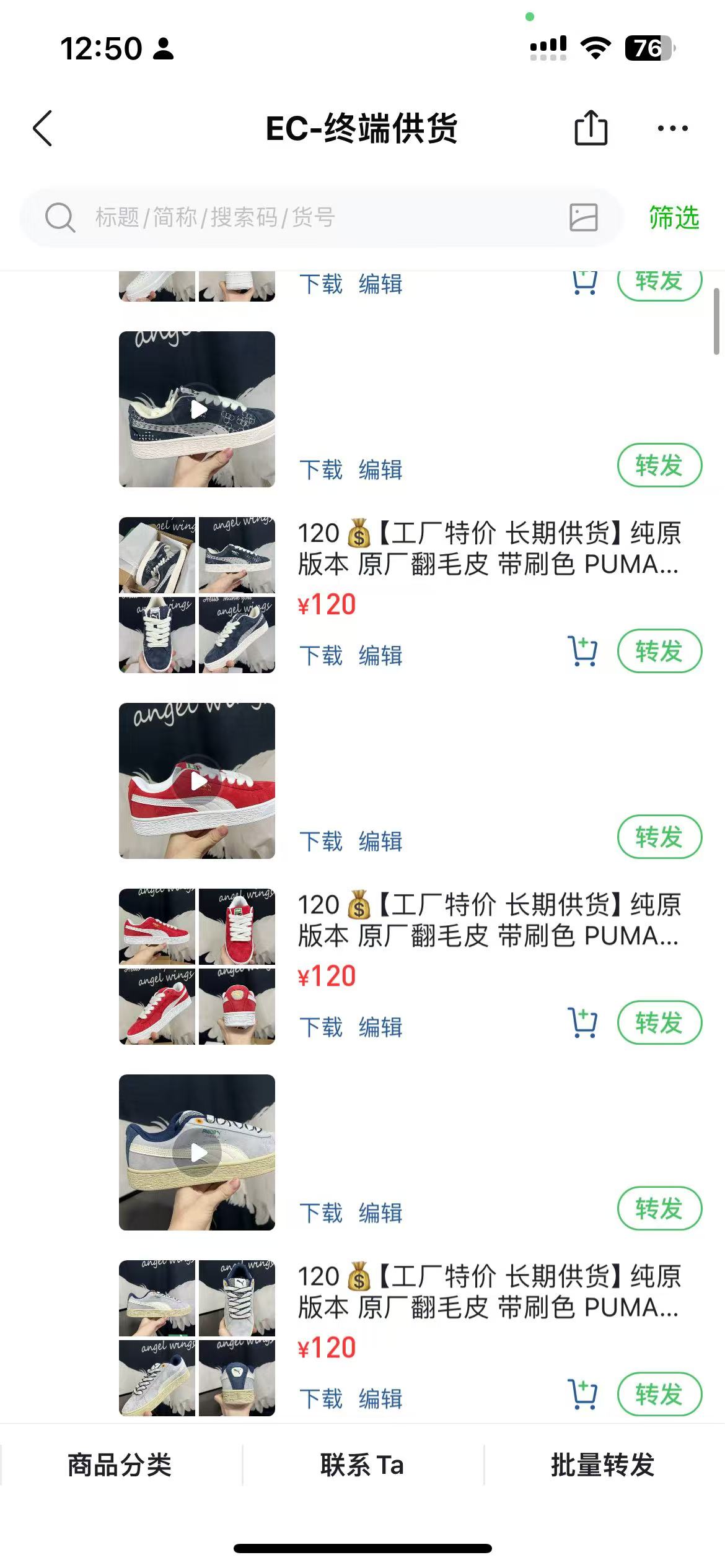The width and height of the screenshot is (725, 1568).
Task: Open 商品分类 product categories
Action: pos(120,1465)
